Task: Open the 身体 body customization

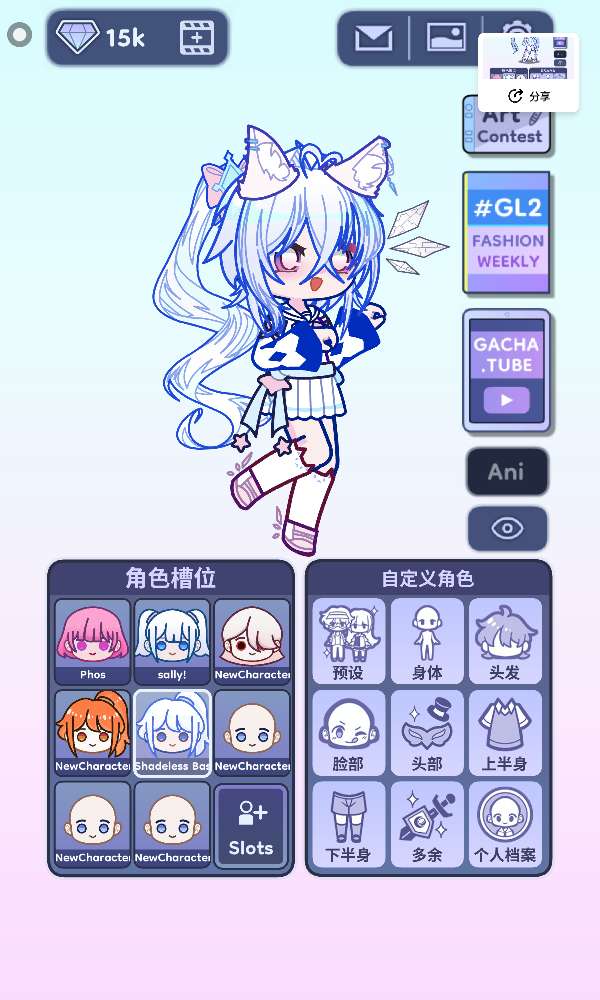Action: [x=427, y=641]
